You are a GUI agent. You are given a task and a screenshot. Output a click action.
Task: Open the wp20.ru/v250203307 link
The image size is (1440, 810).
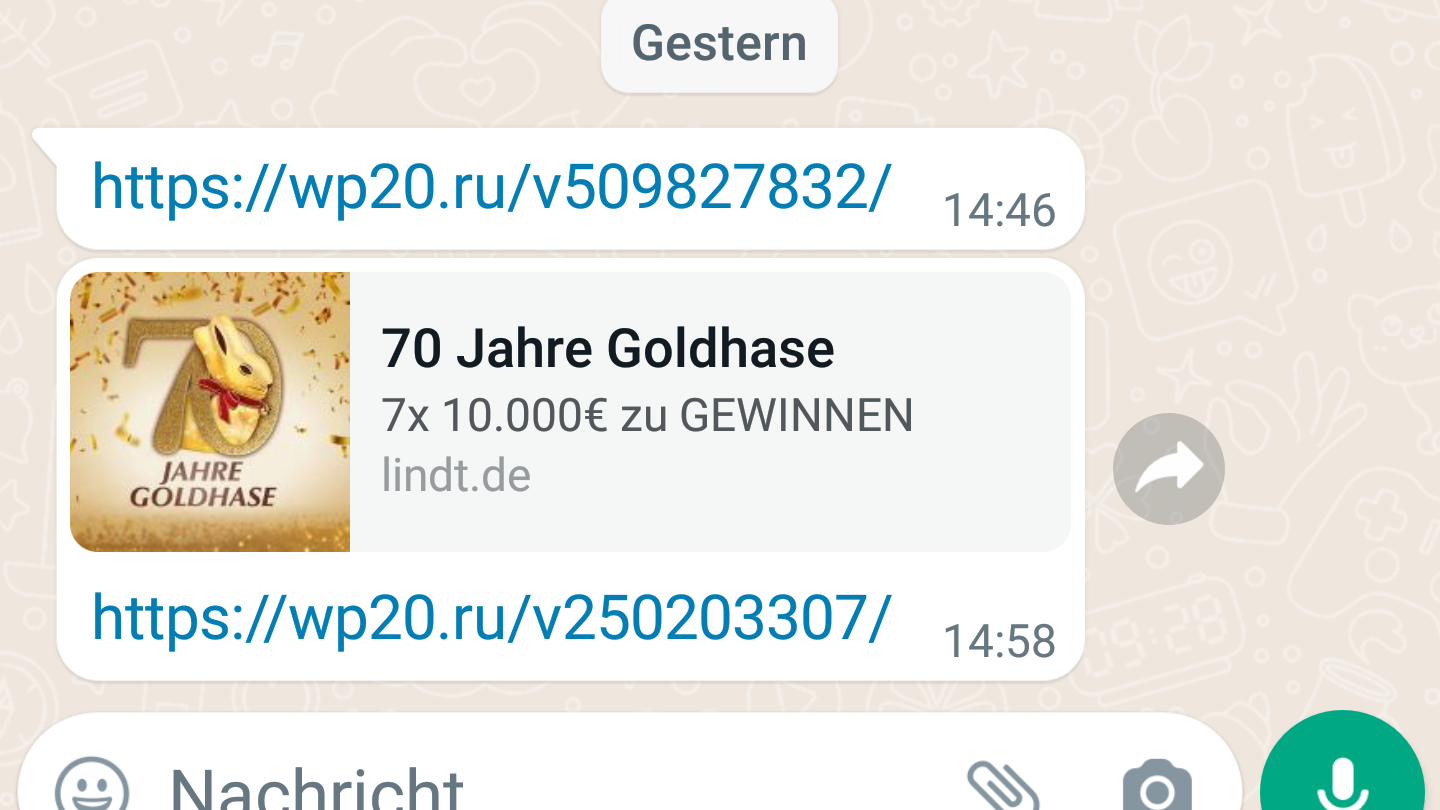point(490,619)
